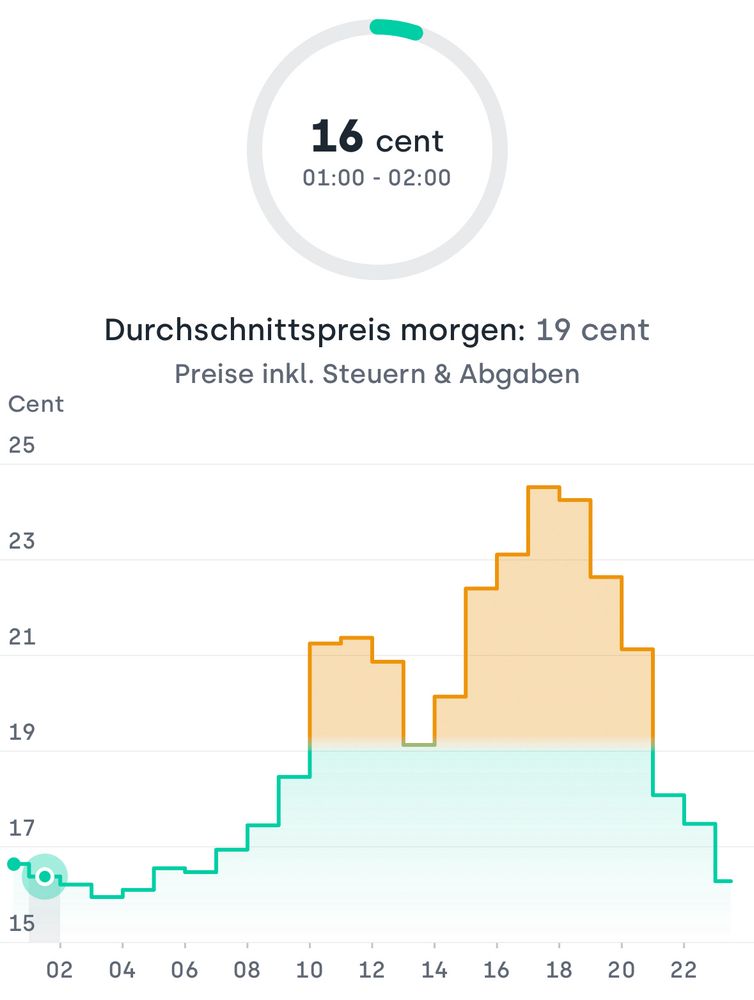Tap the circular gauge ring track
This screenshot has width=754, height=1000.
click(255, 148)
